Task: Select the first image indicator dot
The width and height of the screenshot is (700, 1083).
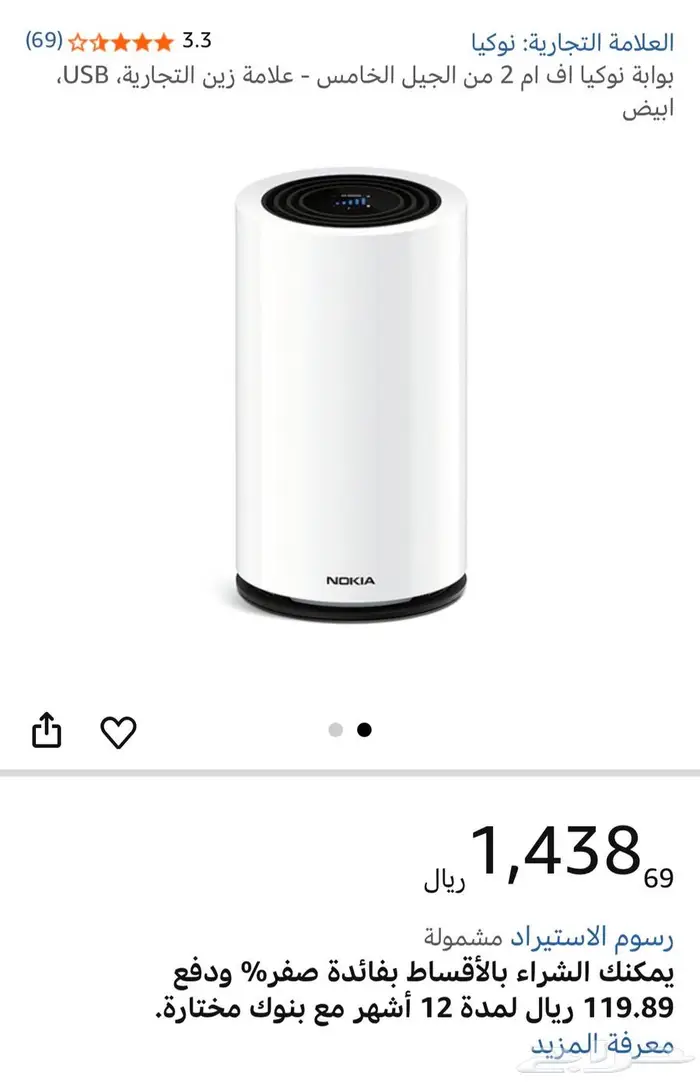Action: tap(336, 730)
